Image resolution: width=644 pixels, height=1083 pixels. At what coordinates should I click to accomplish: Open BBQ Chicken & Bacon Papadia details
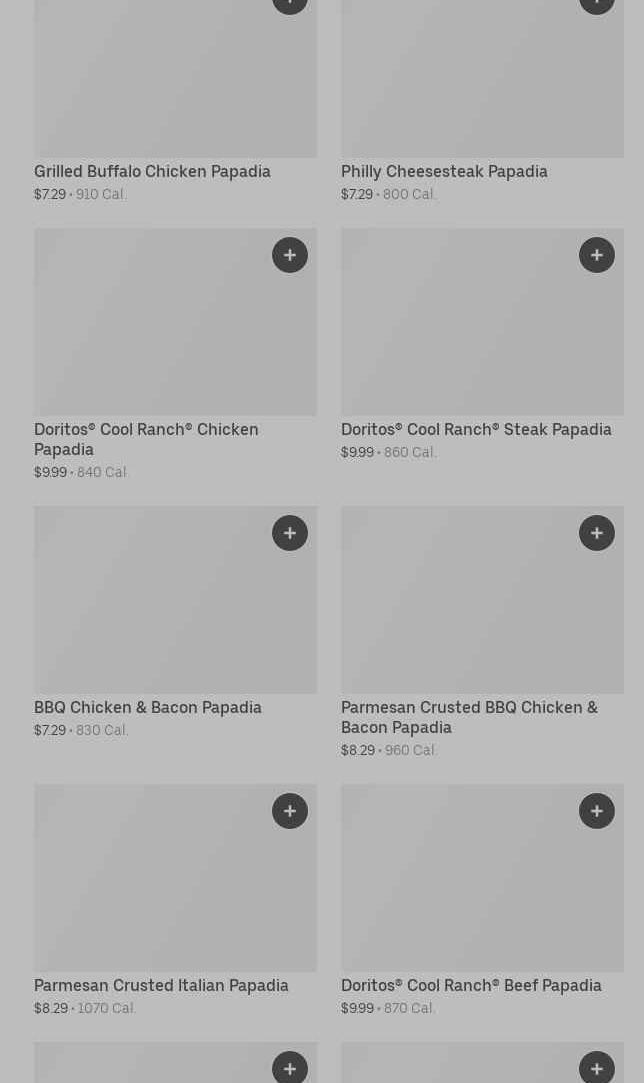[148, 708]
